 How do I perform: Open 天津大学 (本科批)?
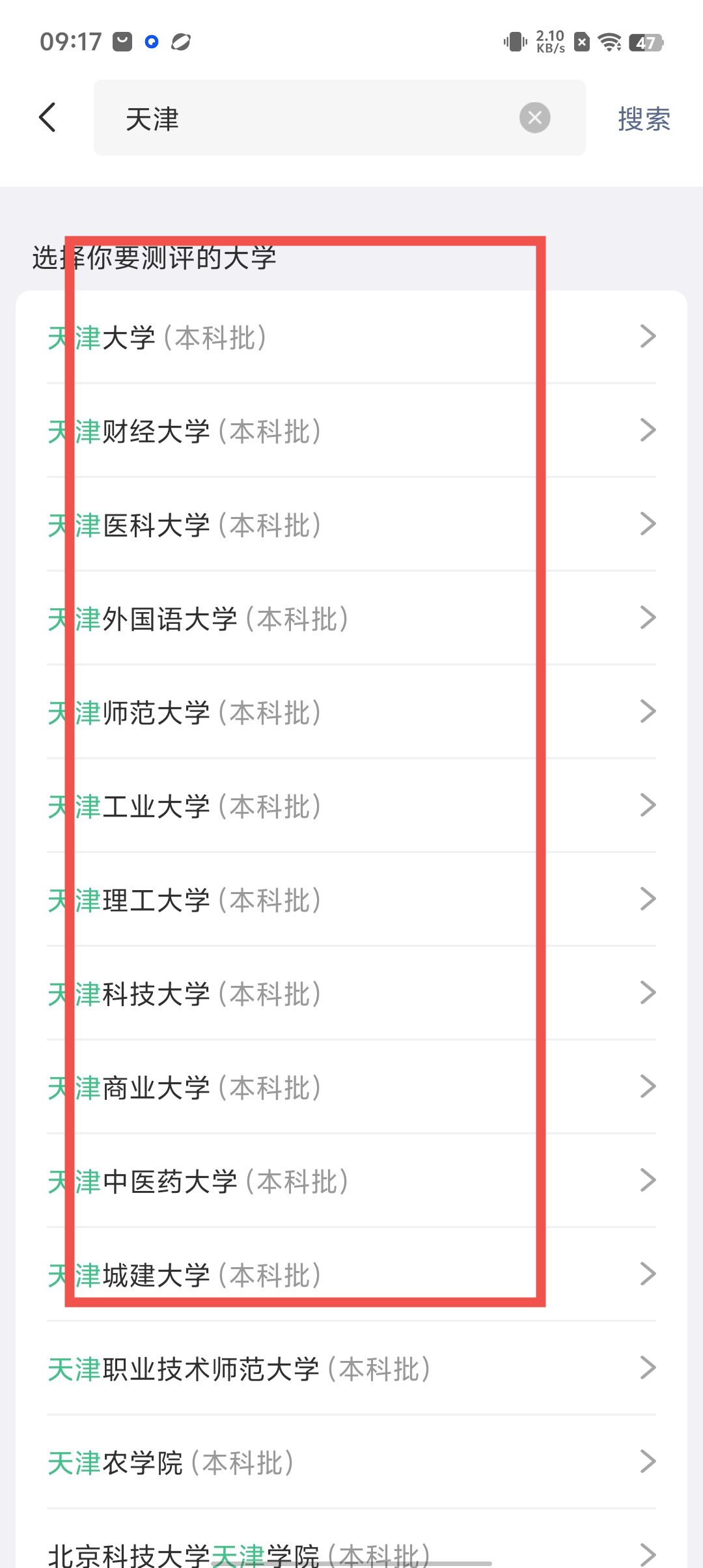(351, 337)
